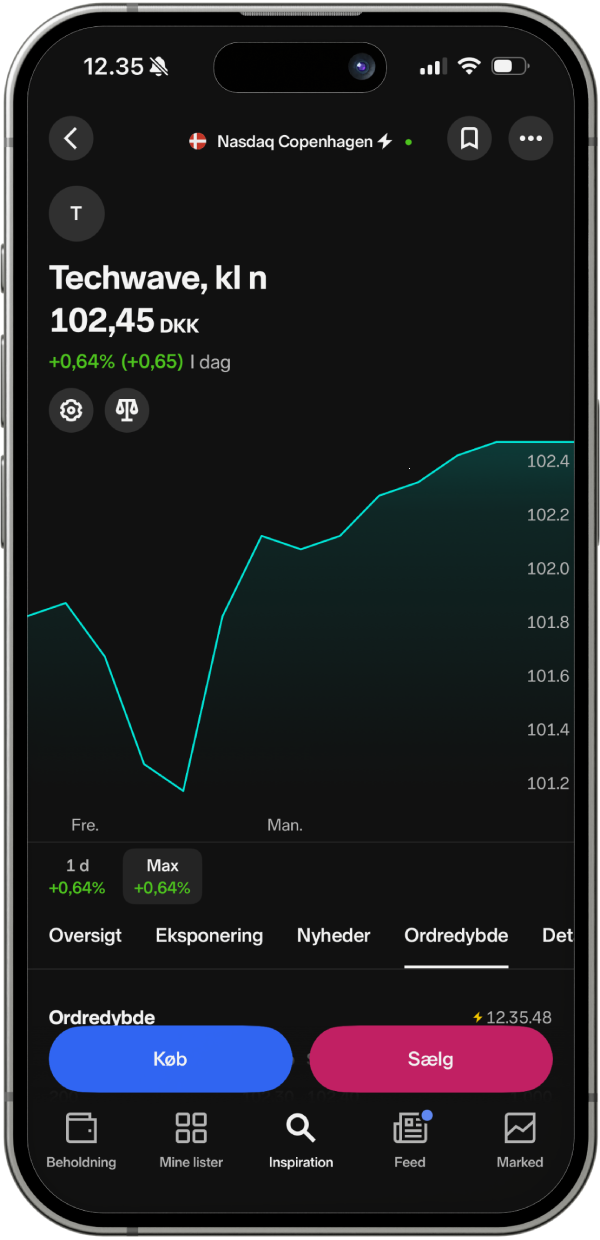Show the Ordredybde tab
This screenshot has height=1240, width=600.
(x=456, y=936)
